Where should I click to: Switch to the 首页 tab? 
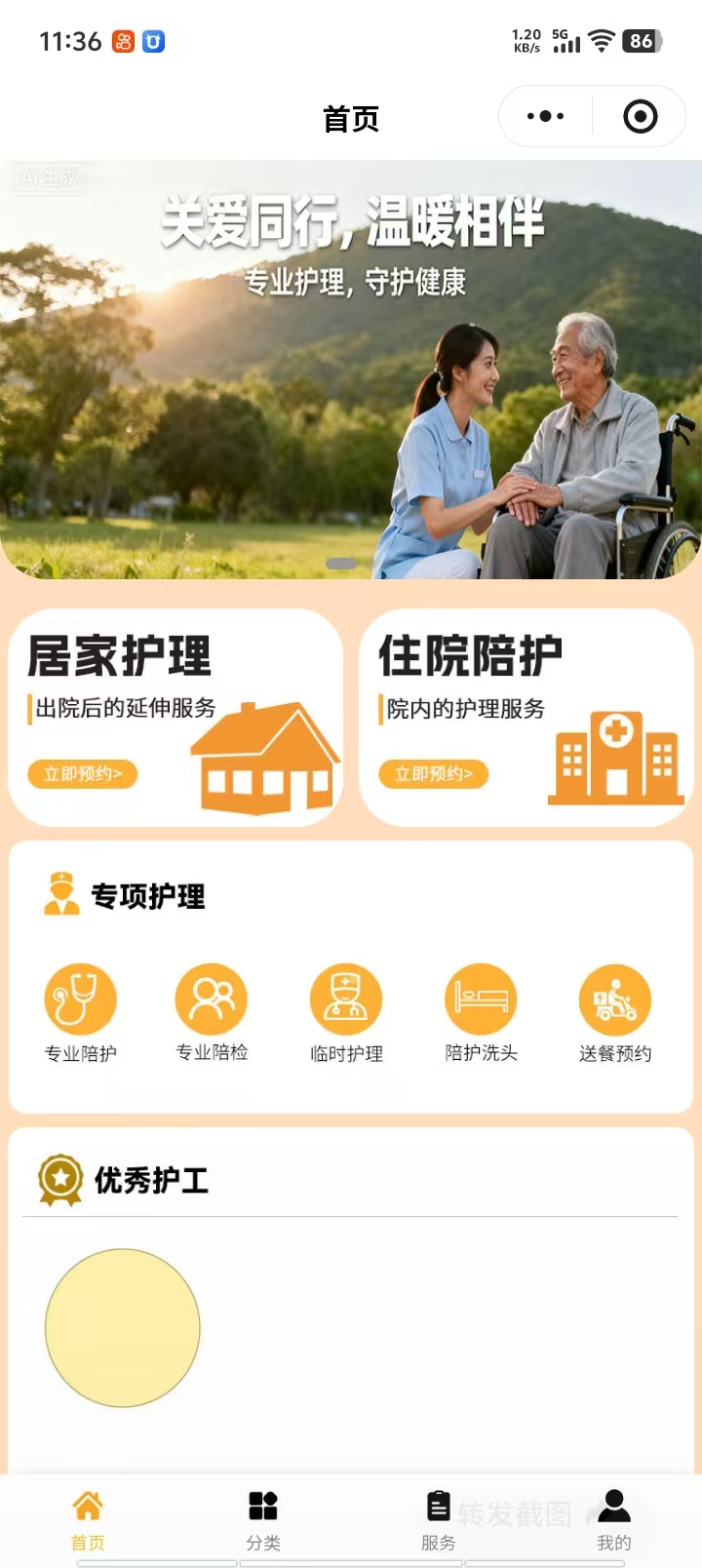[x=88, y=1519]
